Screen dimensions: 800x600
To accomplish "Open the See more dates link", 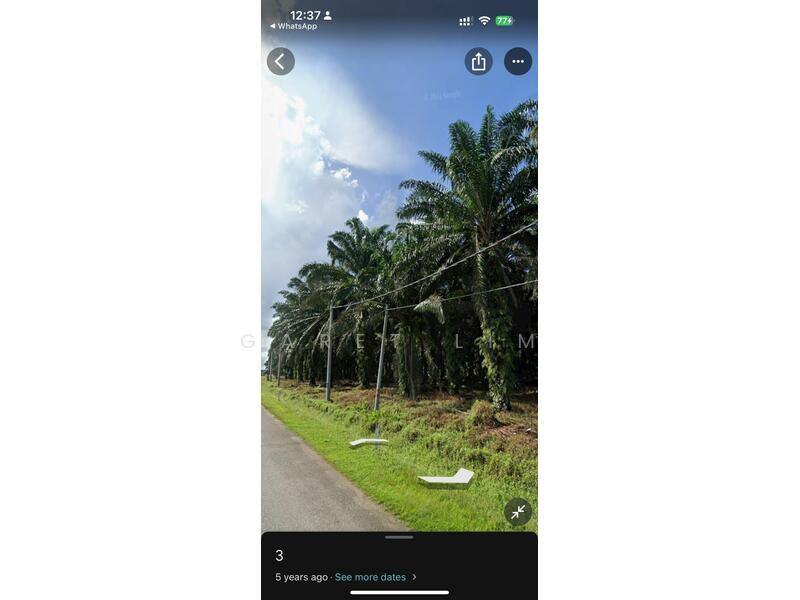I will click(x=371, y=577).
